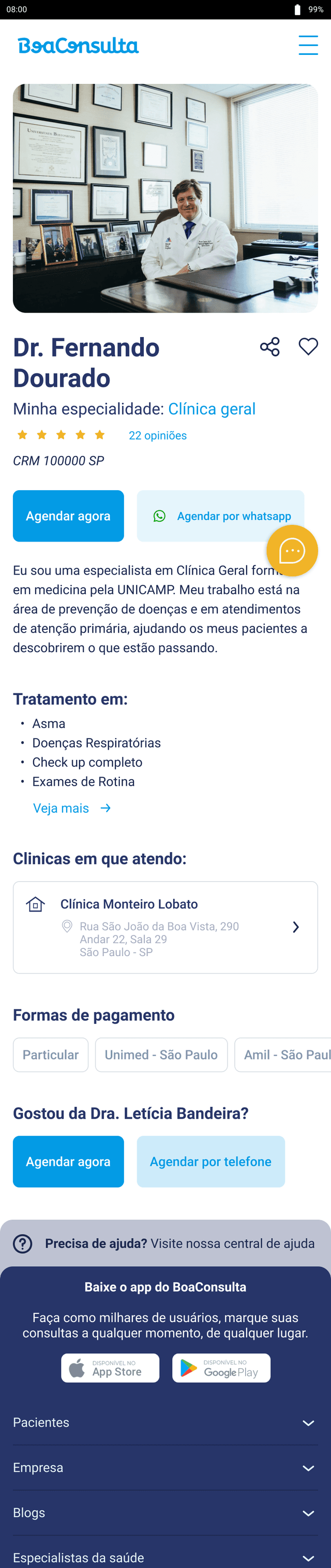This screenshot has height=1568, width=331.
Task: Expand the Pacientes footer section
Action: click(165, 1423)
